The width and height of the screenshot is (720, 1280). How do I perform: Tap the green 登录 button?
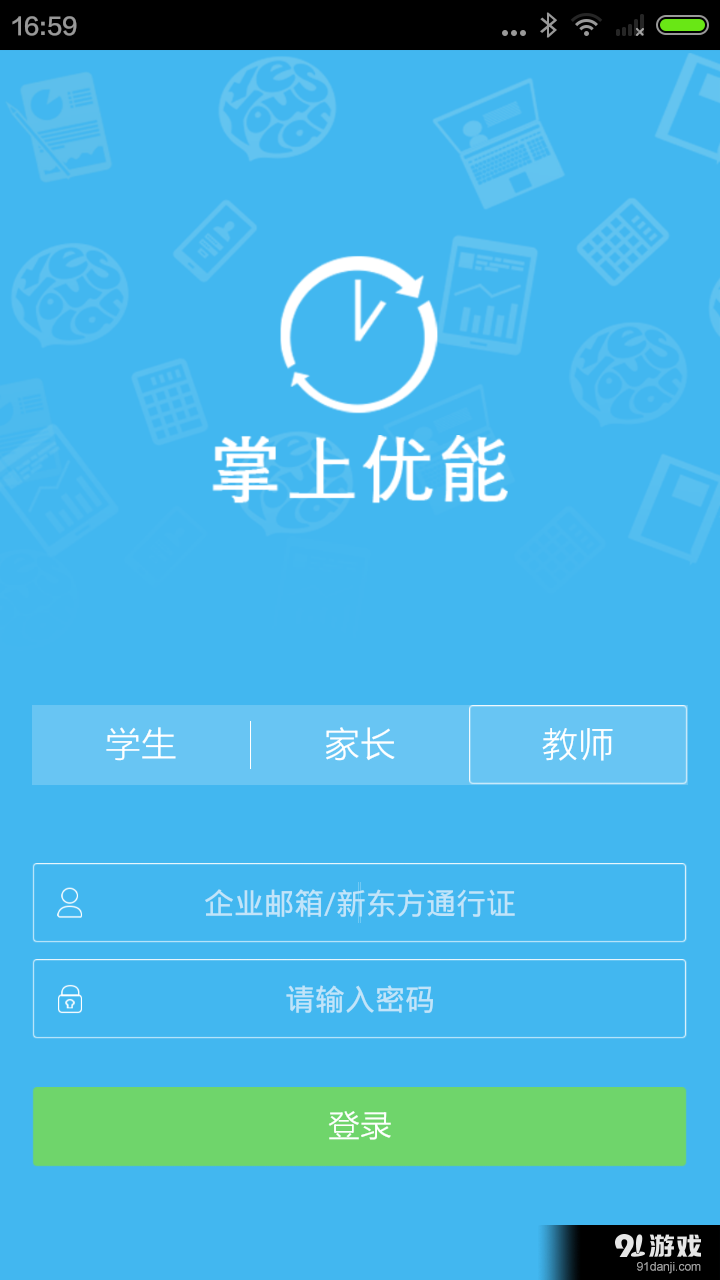(x=360, y=1126)
